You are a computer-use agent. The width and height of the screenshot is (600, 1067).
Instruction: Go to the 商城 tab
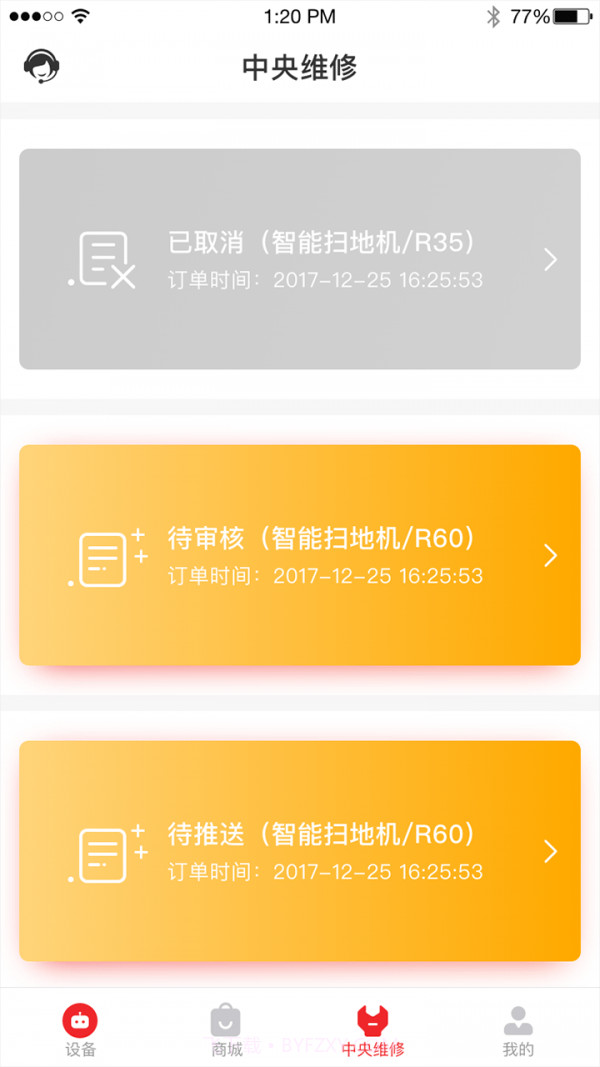226,1030
